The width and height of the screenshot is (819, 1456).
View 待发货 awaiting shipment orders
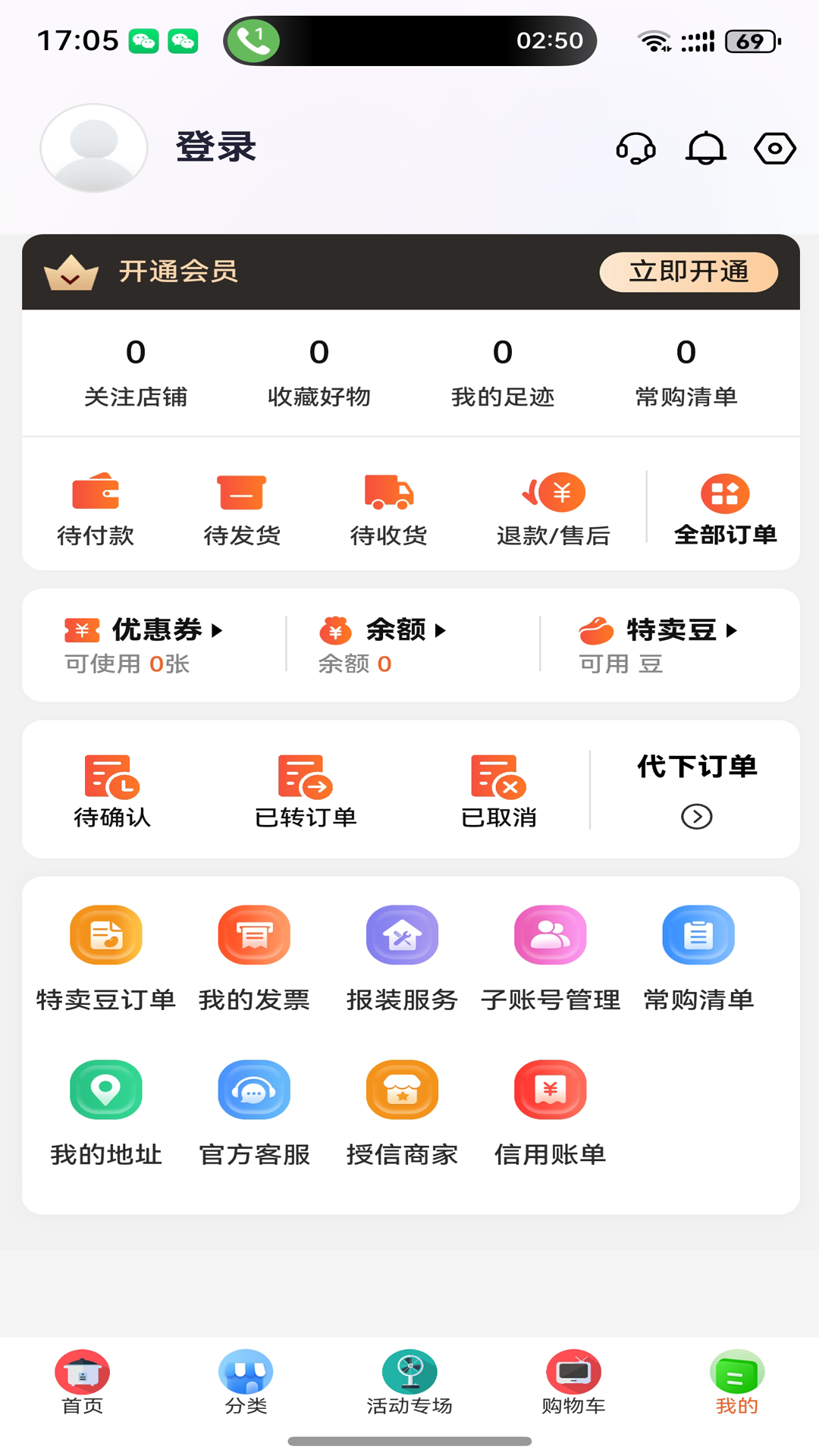(x=243, y=508)
